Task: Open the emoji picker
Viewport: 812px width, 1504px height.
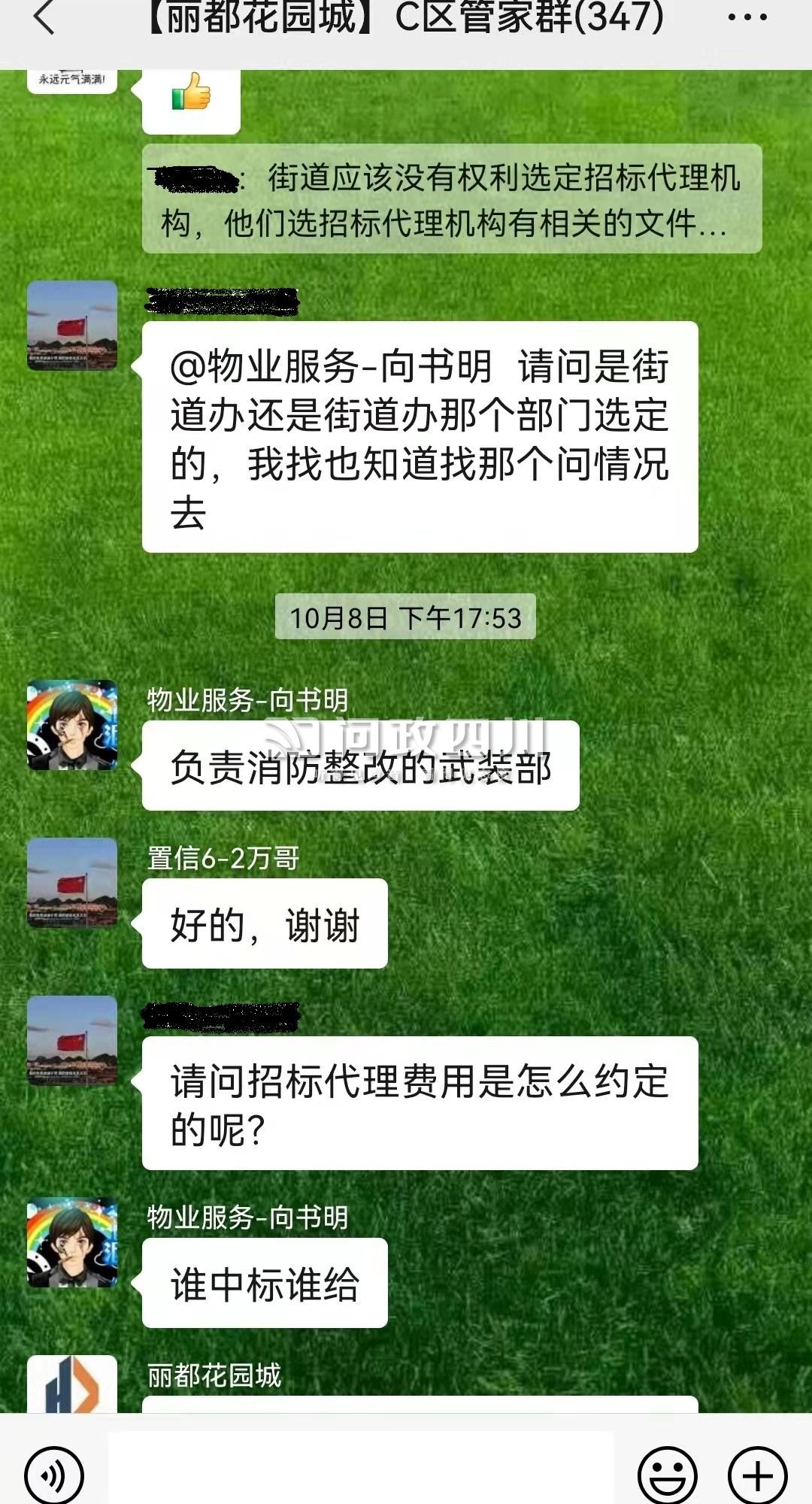Action: 667,1475
